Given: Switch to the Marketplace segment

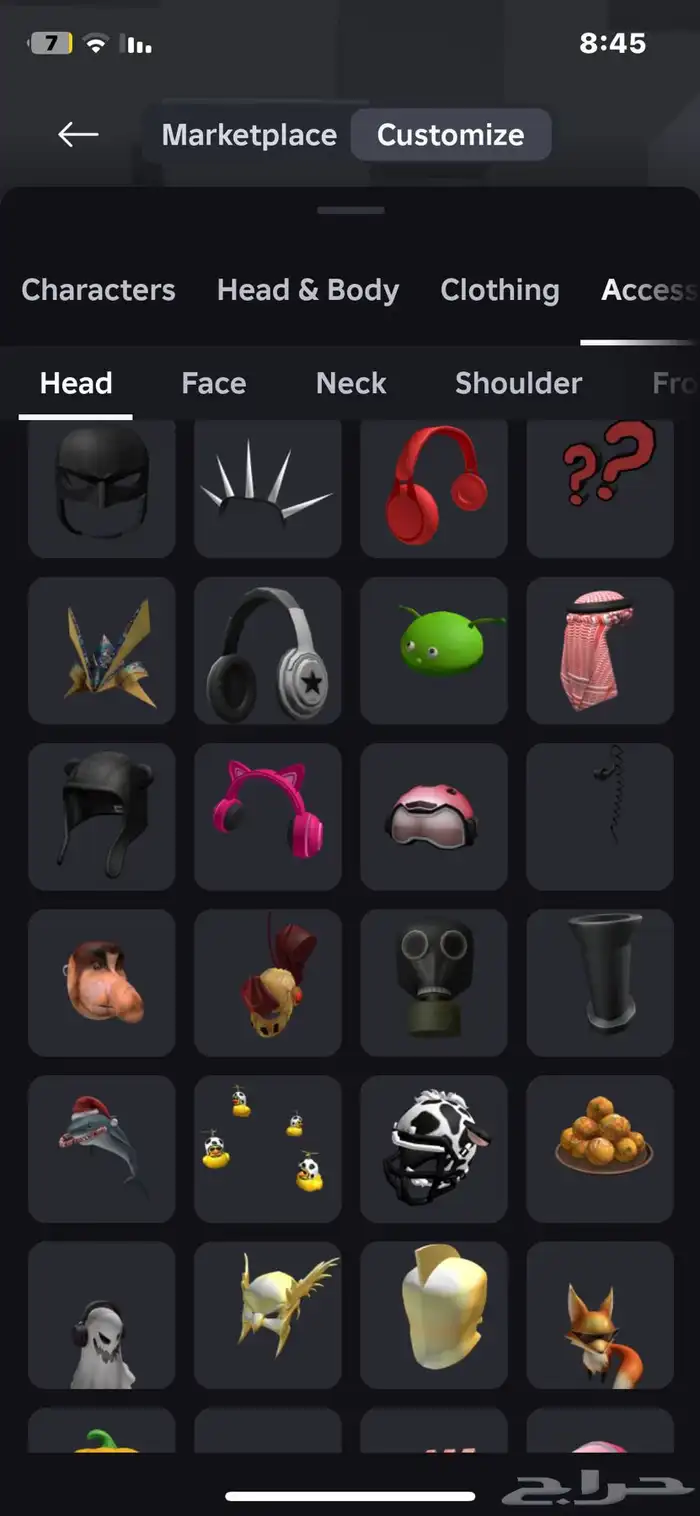Looking at the screenshot, I should (x=249, y=135).
